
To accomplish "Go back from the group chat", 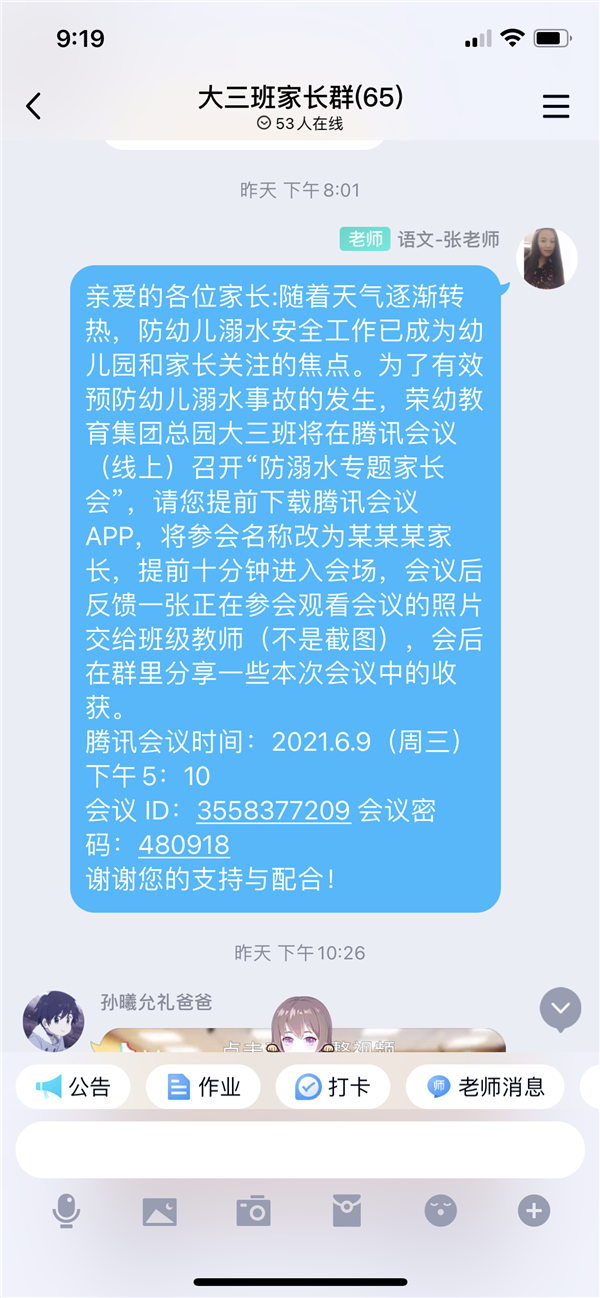I will coord(34,106).
